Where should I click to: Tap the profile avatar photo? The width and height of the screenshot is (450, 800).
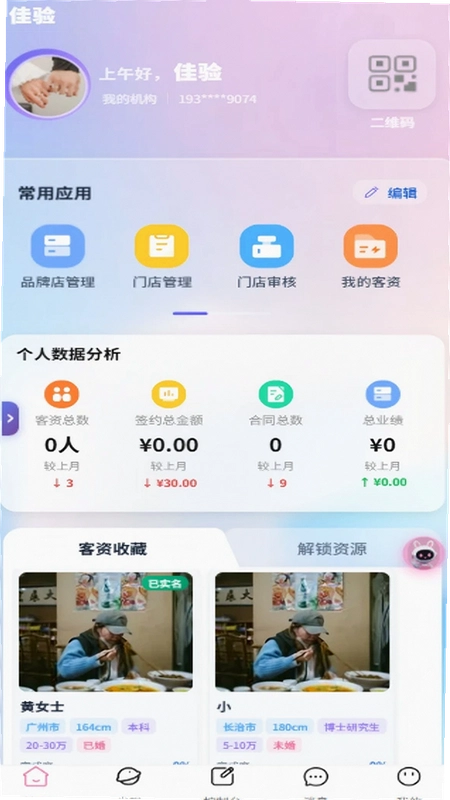tap(48, 84)
